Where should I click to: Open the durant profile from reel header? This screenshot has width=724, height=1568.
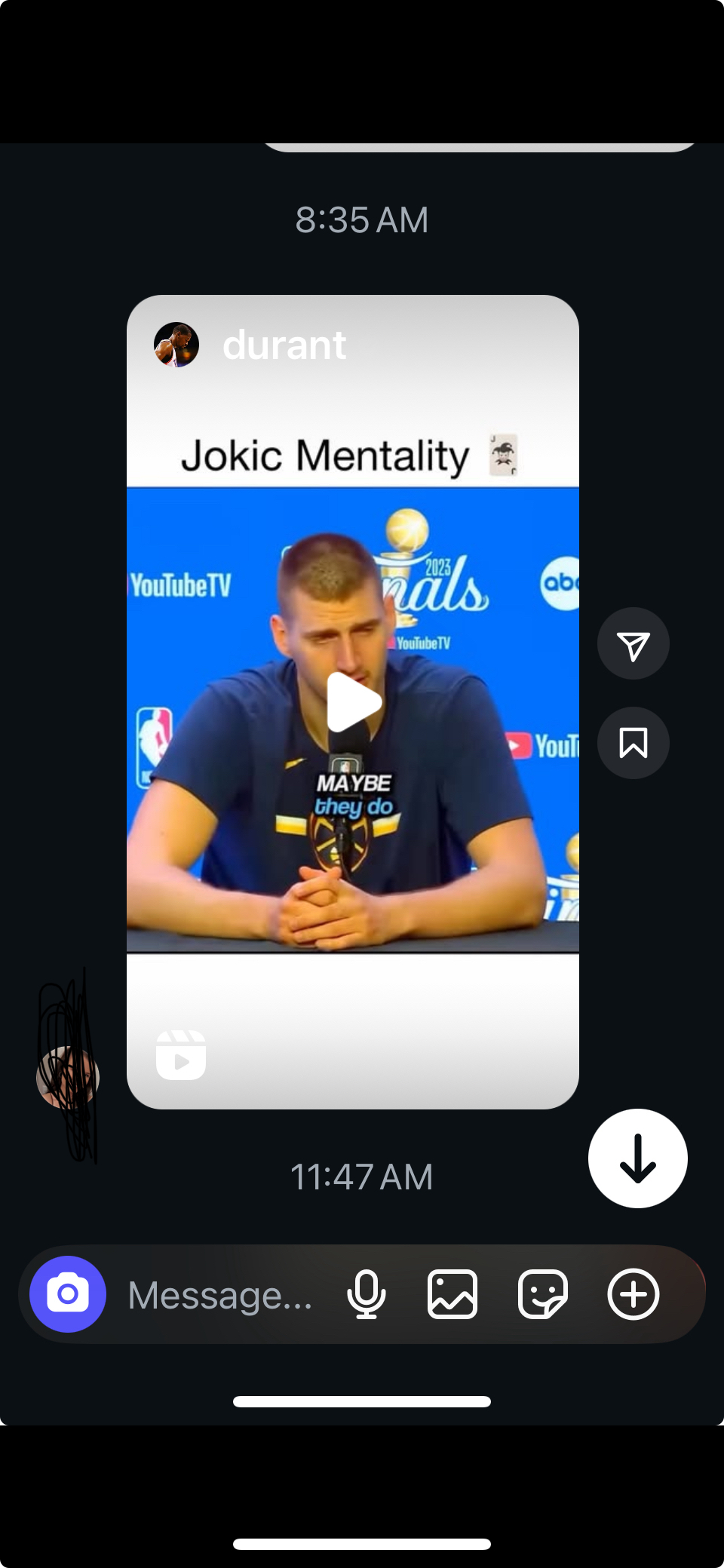284,345
